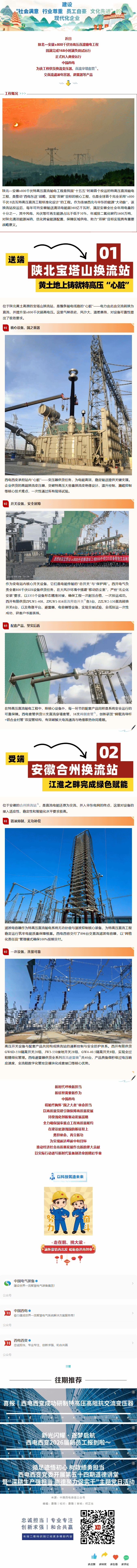
Task: Open recommended article 喜报 西电西变成功研制特高压高阻抗交流变压器
Action: click(68, 1402)
